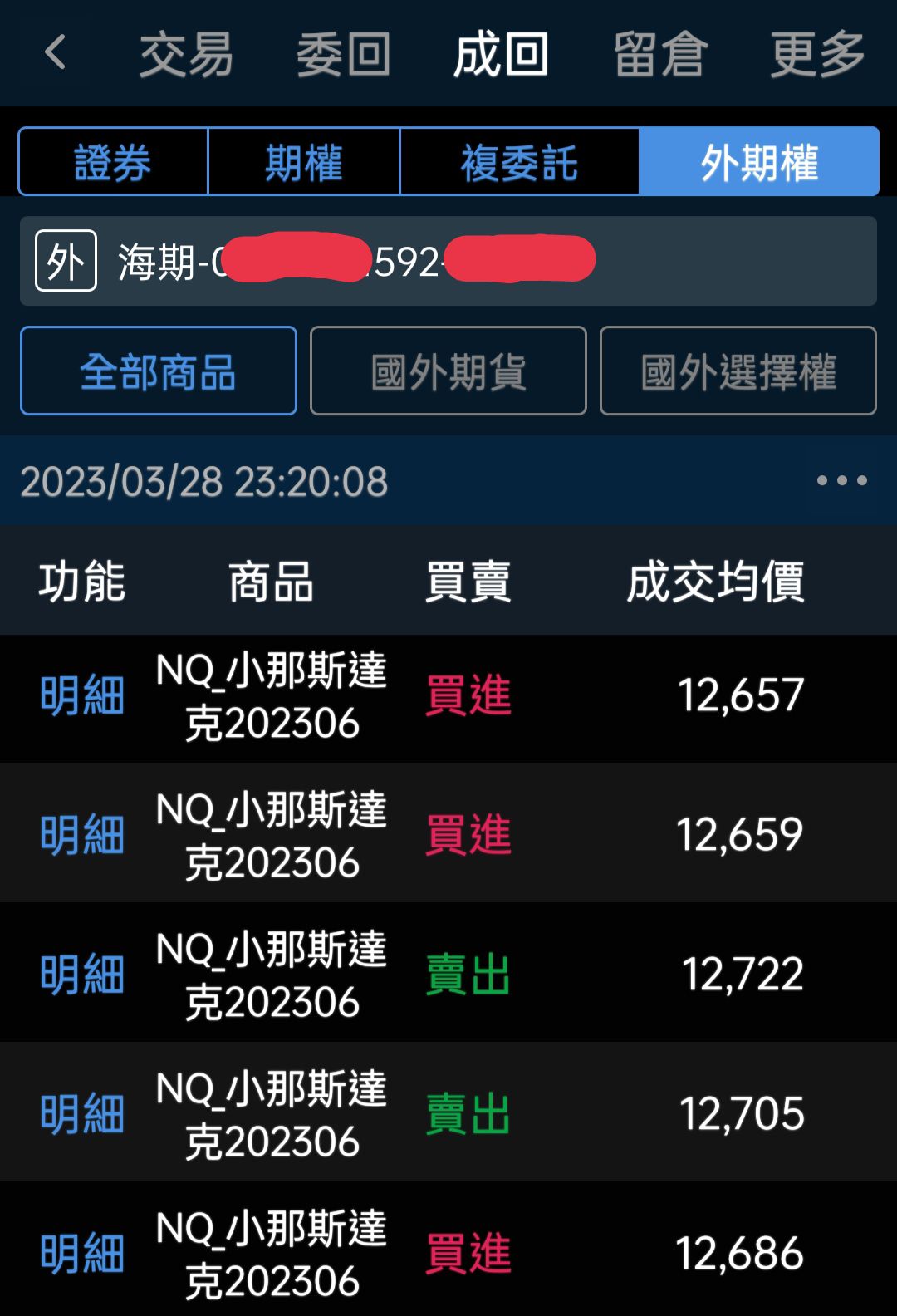Open the 委回 menu item
The height and width of the screenshot is (1316, 897).
click(x=342, y=54)
